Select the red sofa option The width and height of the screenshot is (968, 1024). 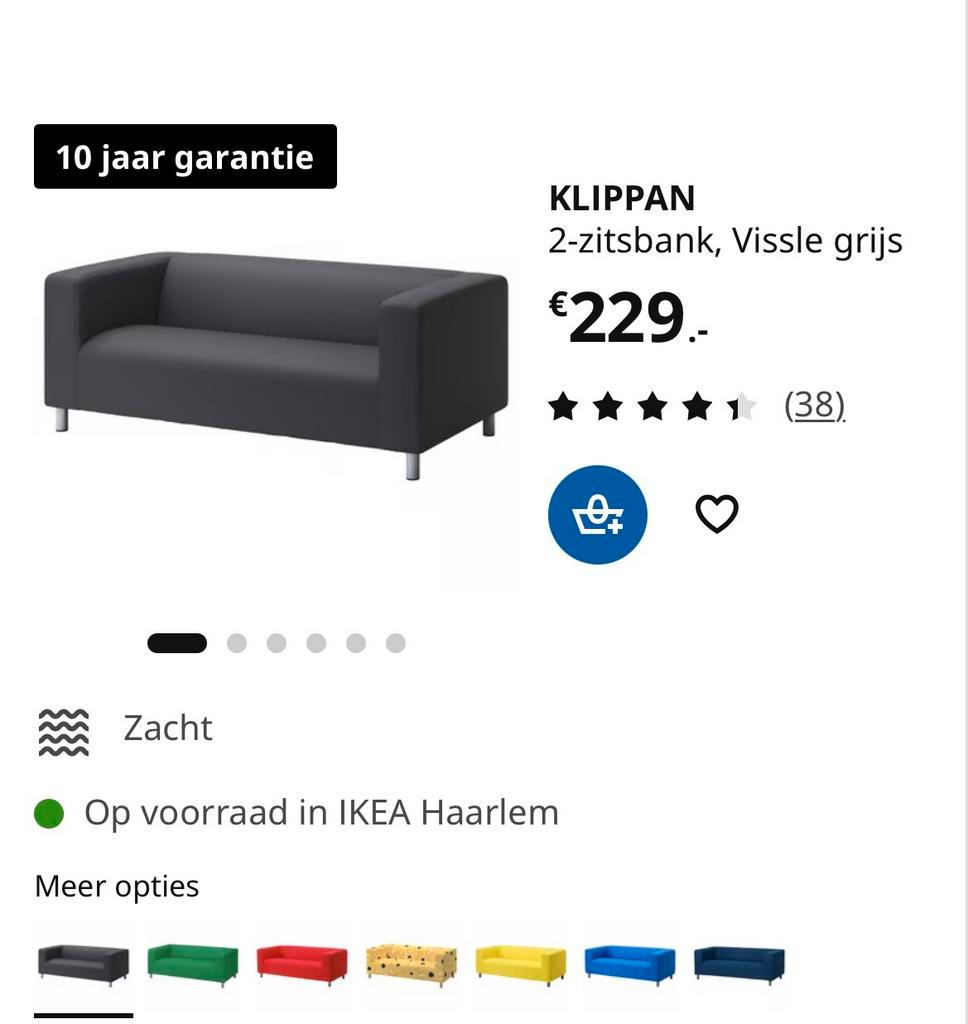point(302,964)
